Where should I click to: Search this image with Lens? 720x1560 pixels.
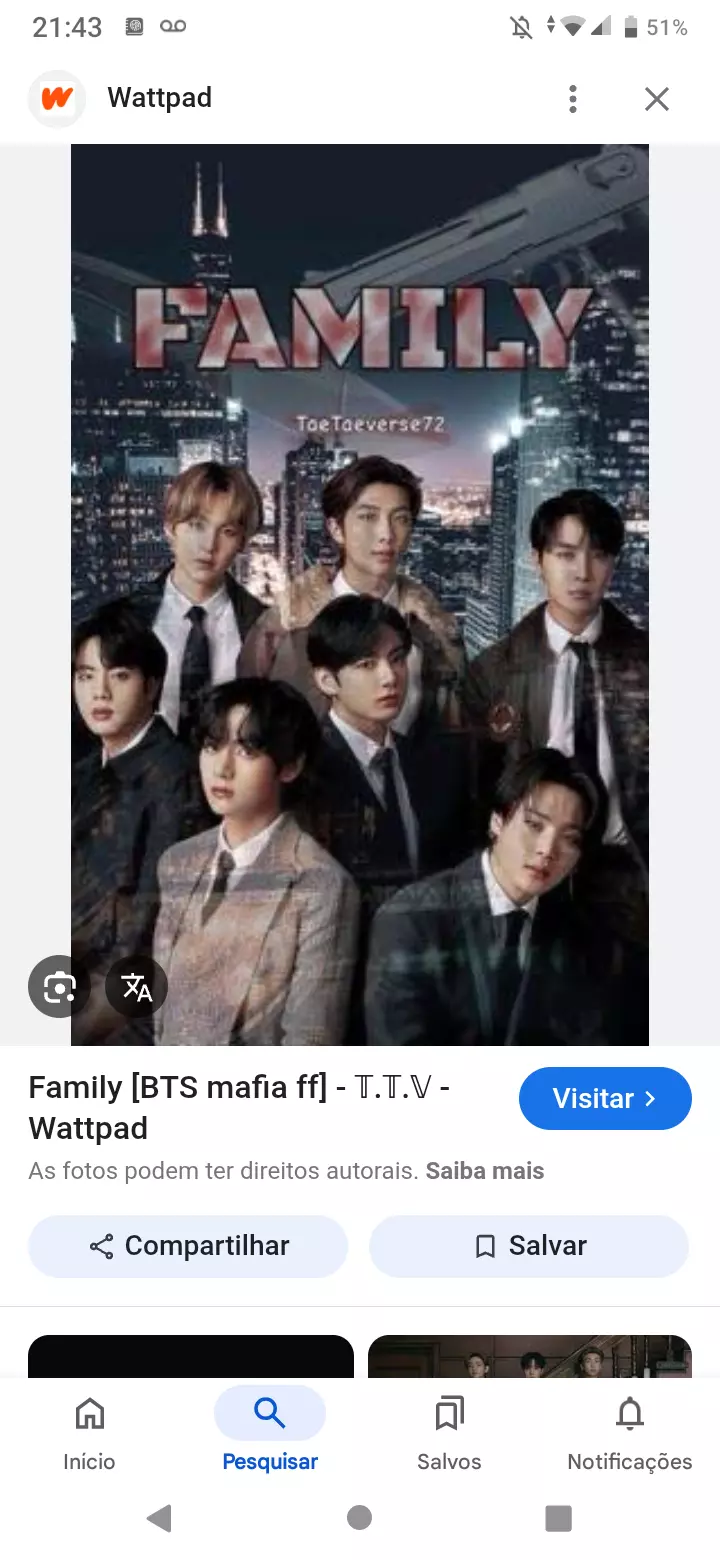click(x=59, y=987)
